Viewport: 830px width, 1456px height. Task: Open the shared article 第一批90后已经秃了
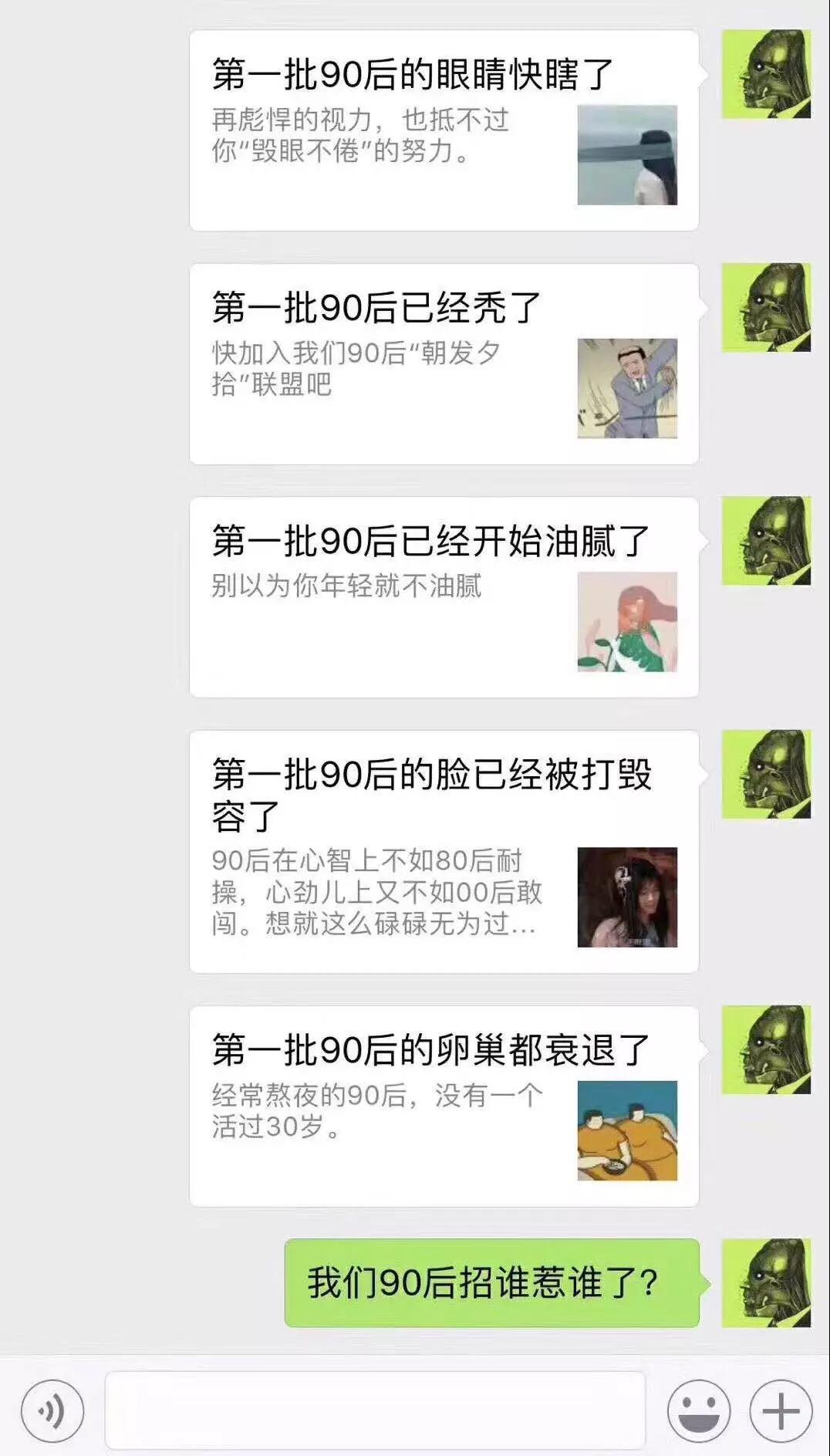pos(444,363)
